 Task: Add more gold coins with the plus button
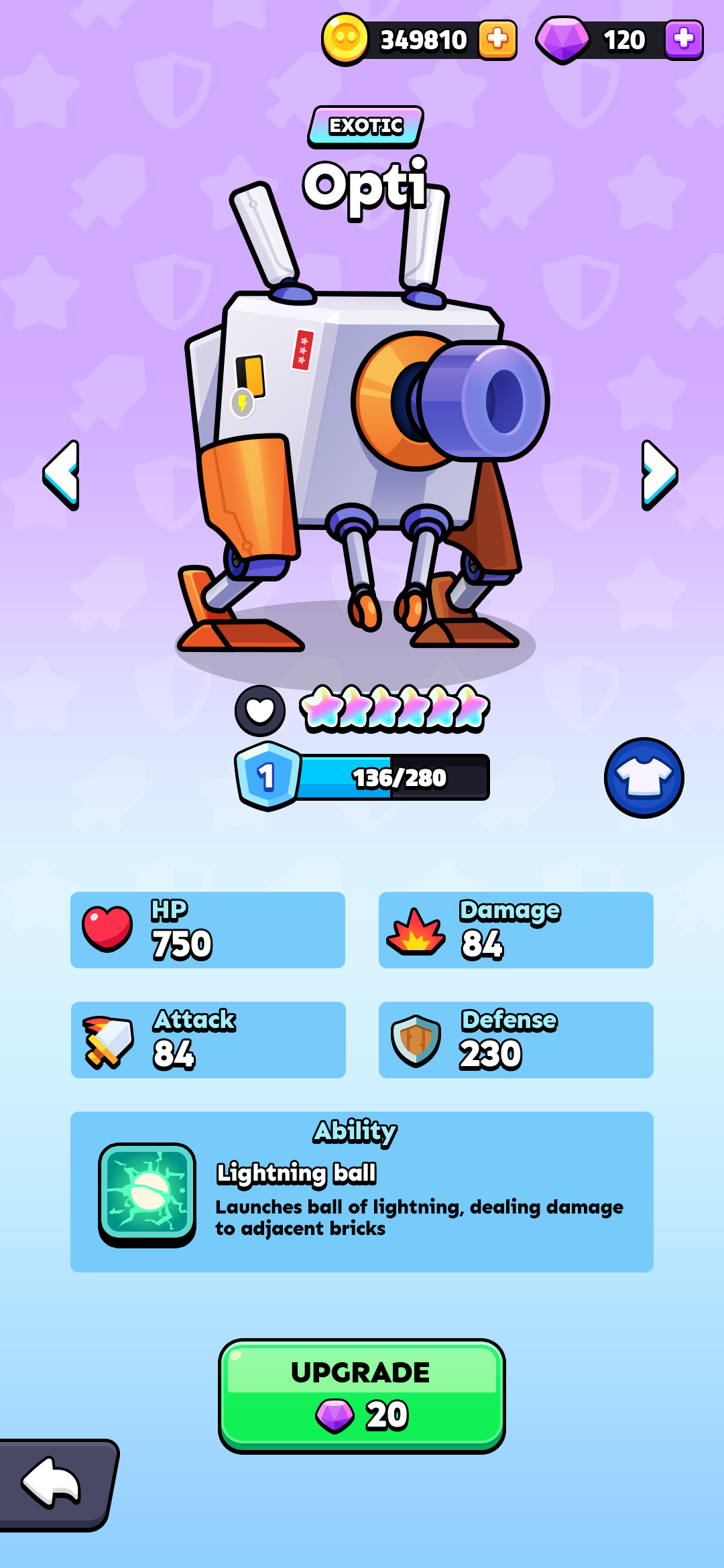[497, 40]
